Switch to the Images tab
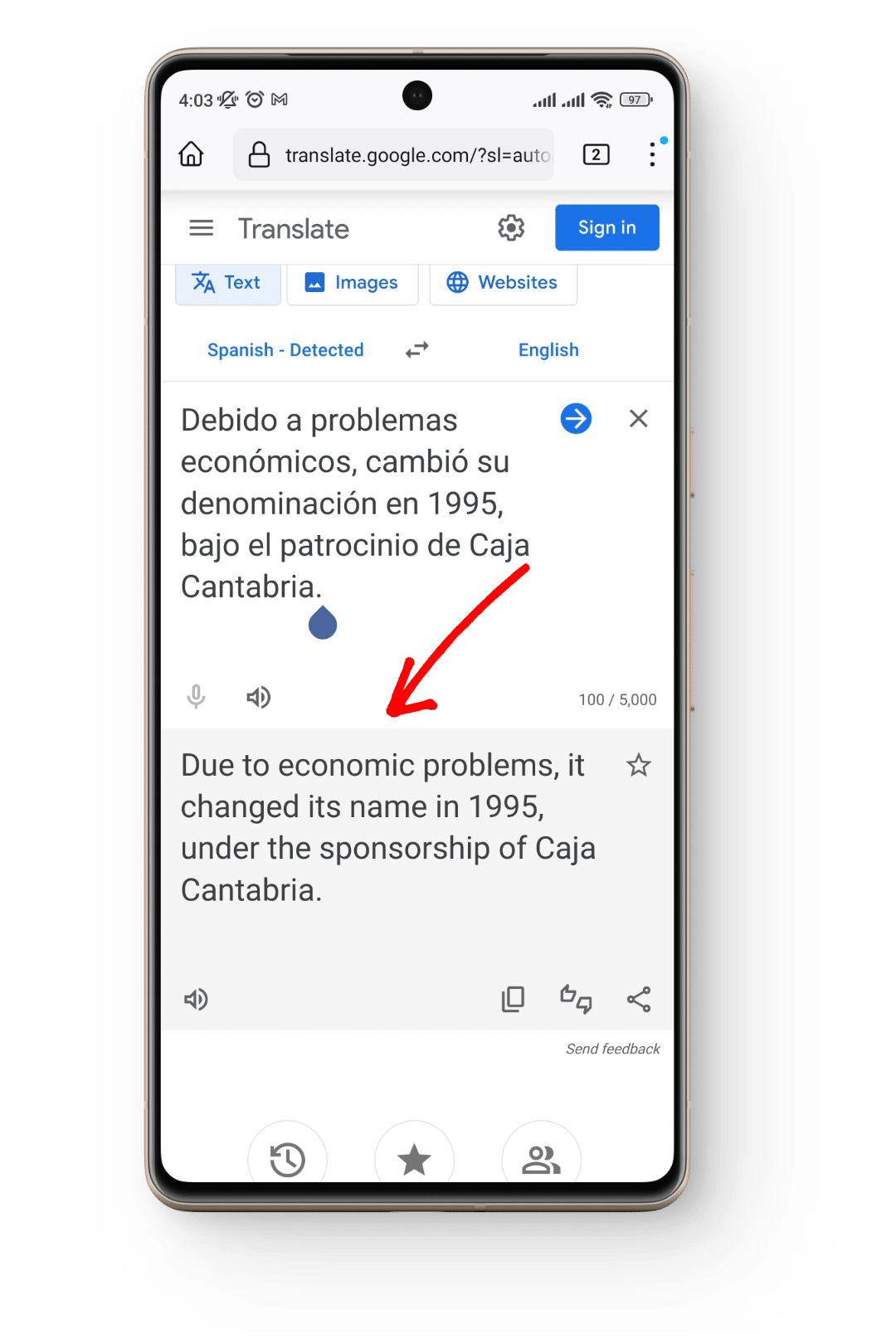Image resolution: width=896 pixels, height=1344 pixels. 352,283
